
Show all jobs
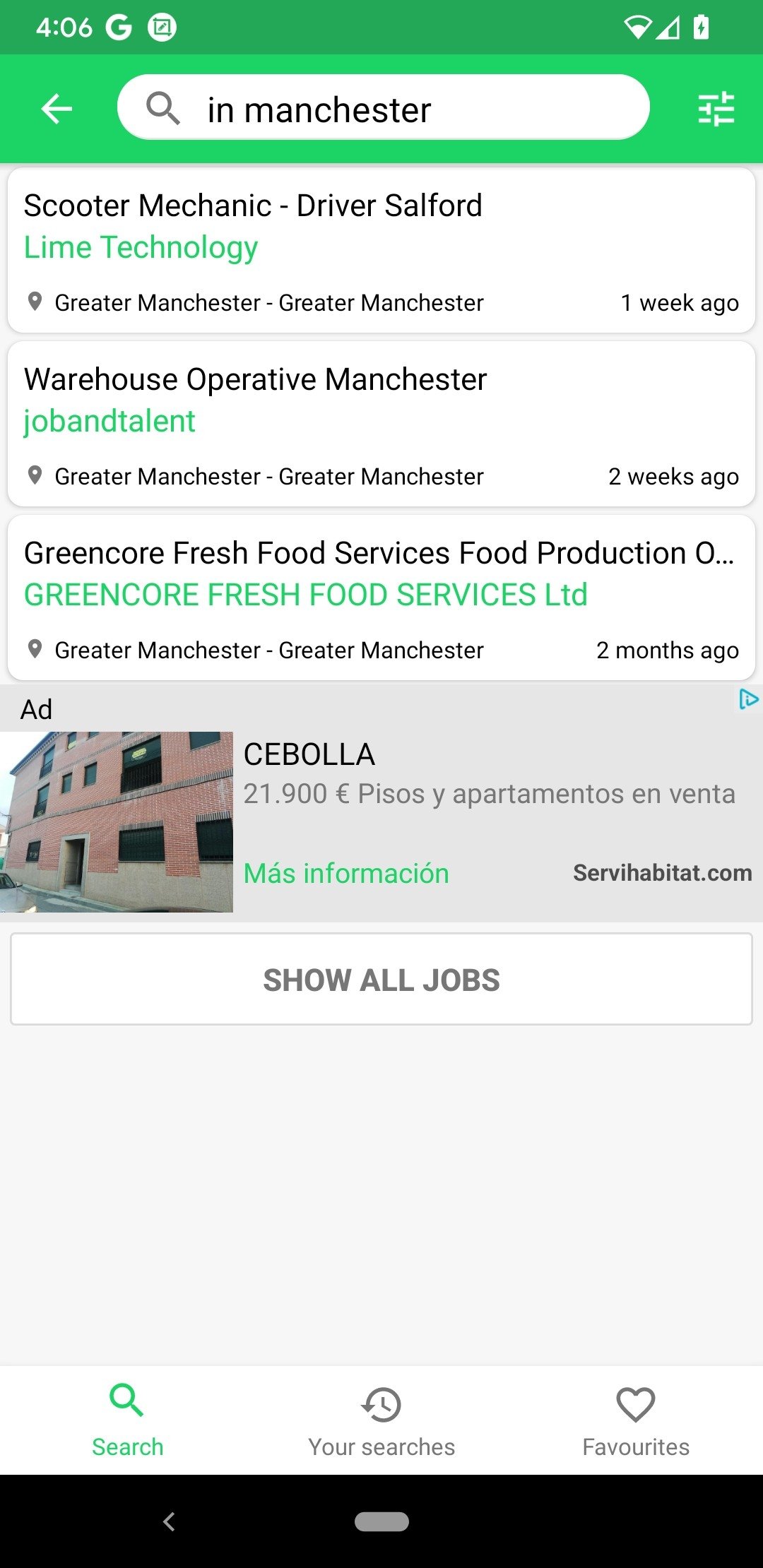pyautogui.click(x=381, y=979)
